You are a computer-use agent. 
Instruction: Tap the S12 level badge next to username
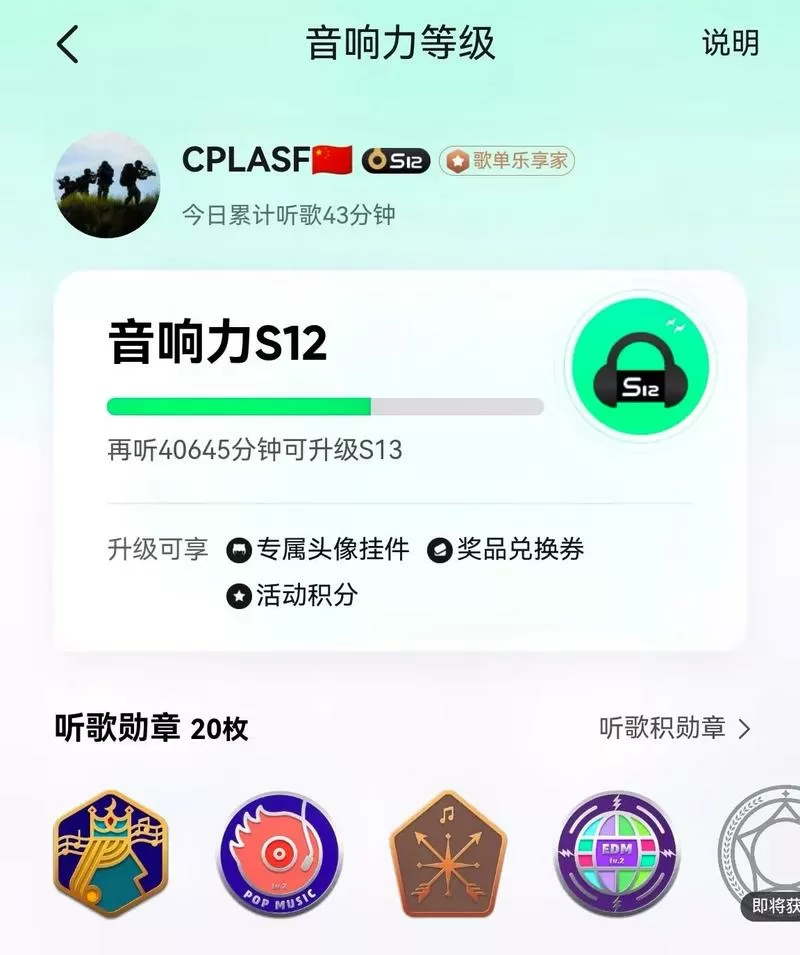pos(396,161)
